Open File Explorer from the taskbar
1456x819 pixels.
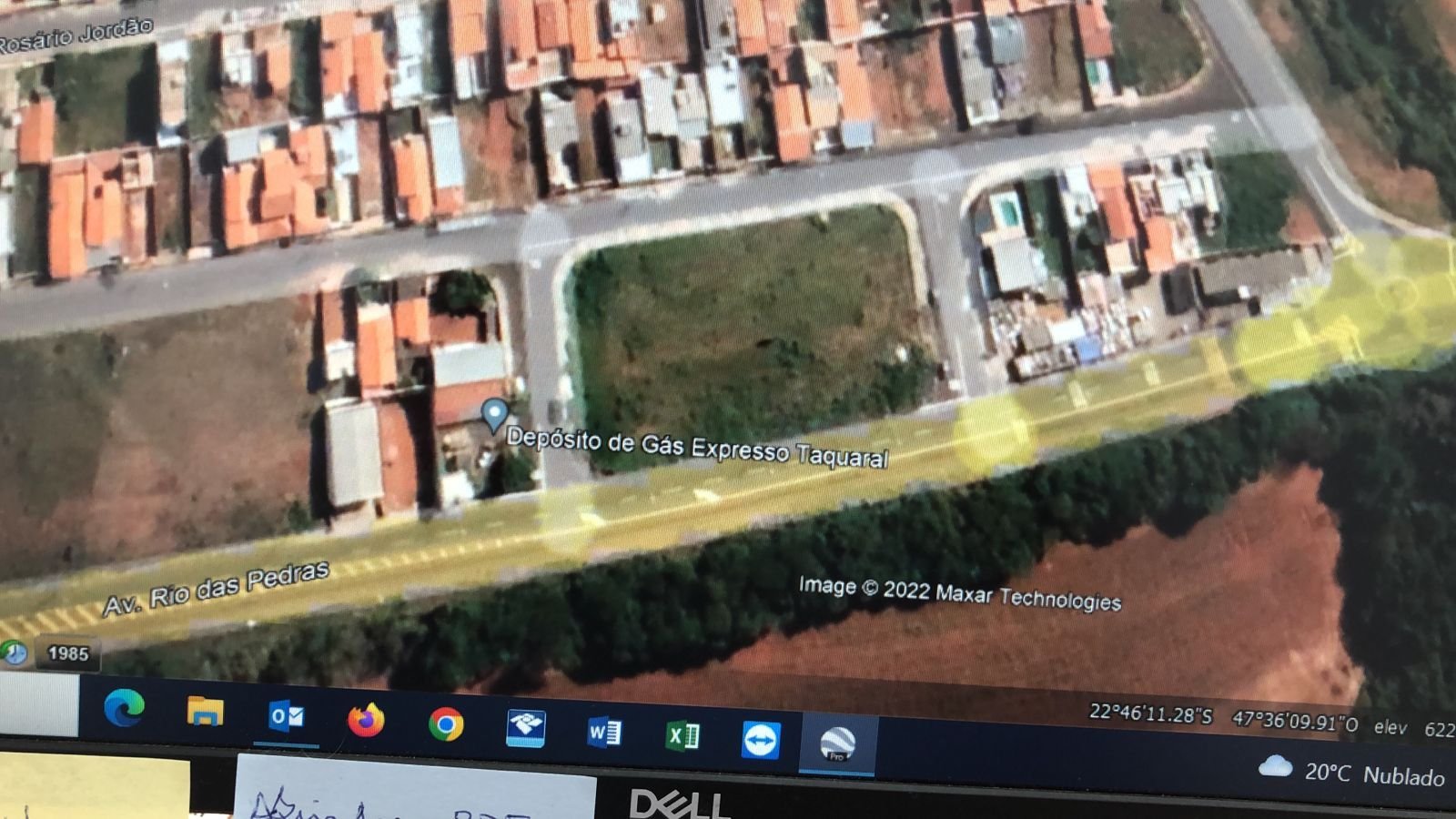click(205, 712)
